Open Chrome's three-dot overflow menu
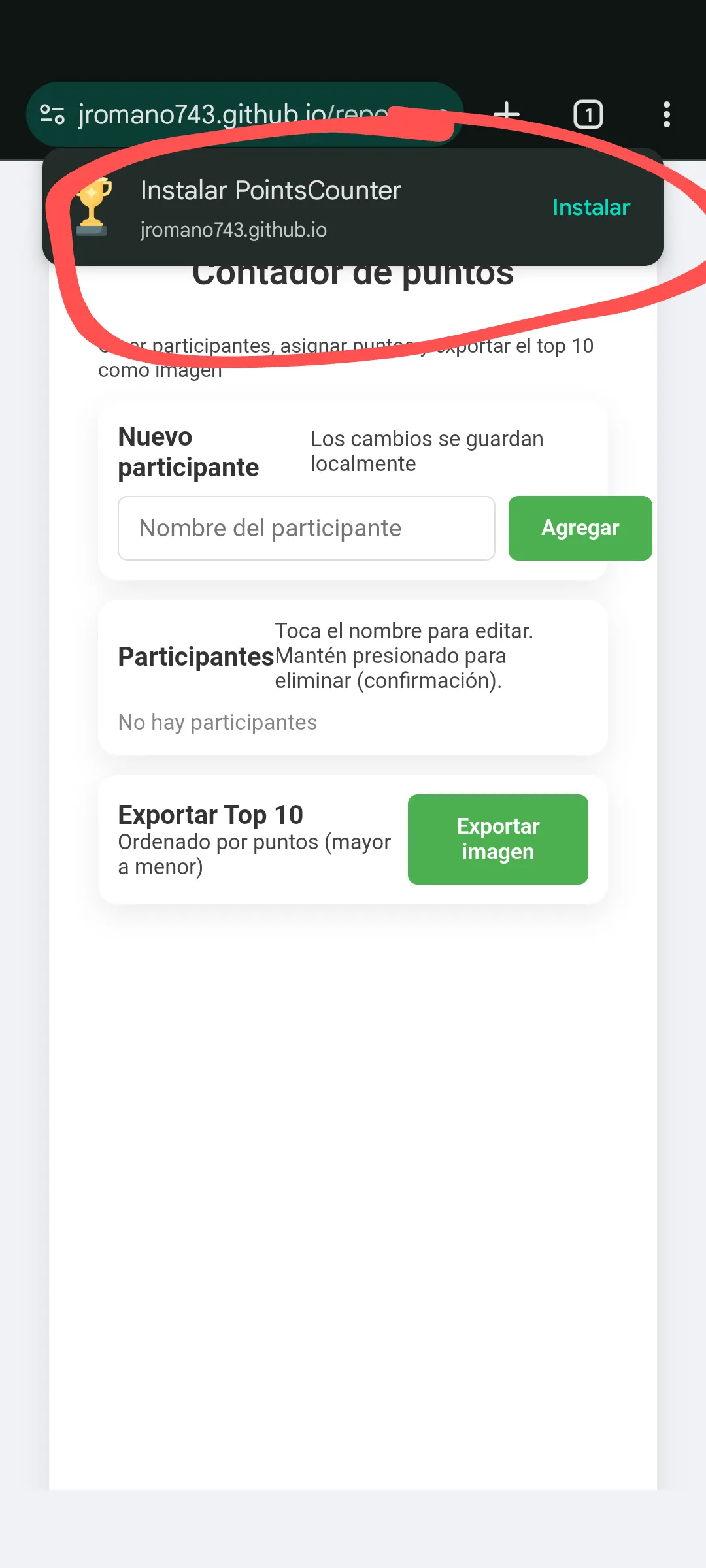 coord(666,114)
